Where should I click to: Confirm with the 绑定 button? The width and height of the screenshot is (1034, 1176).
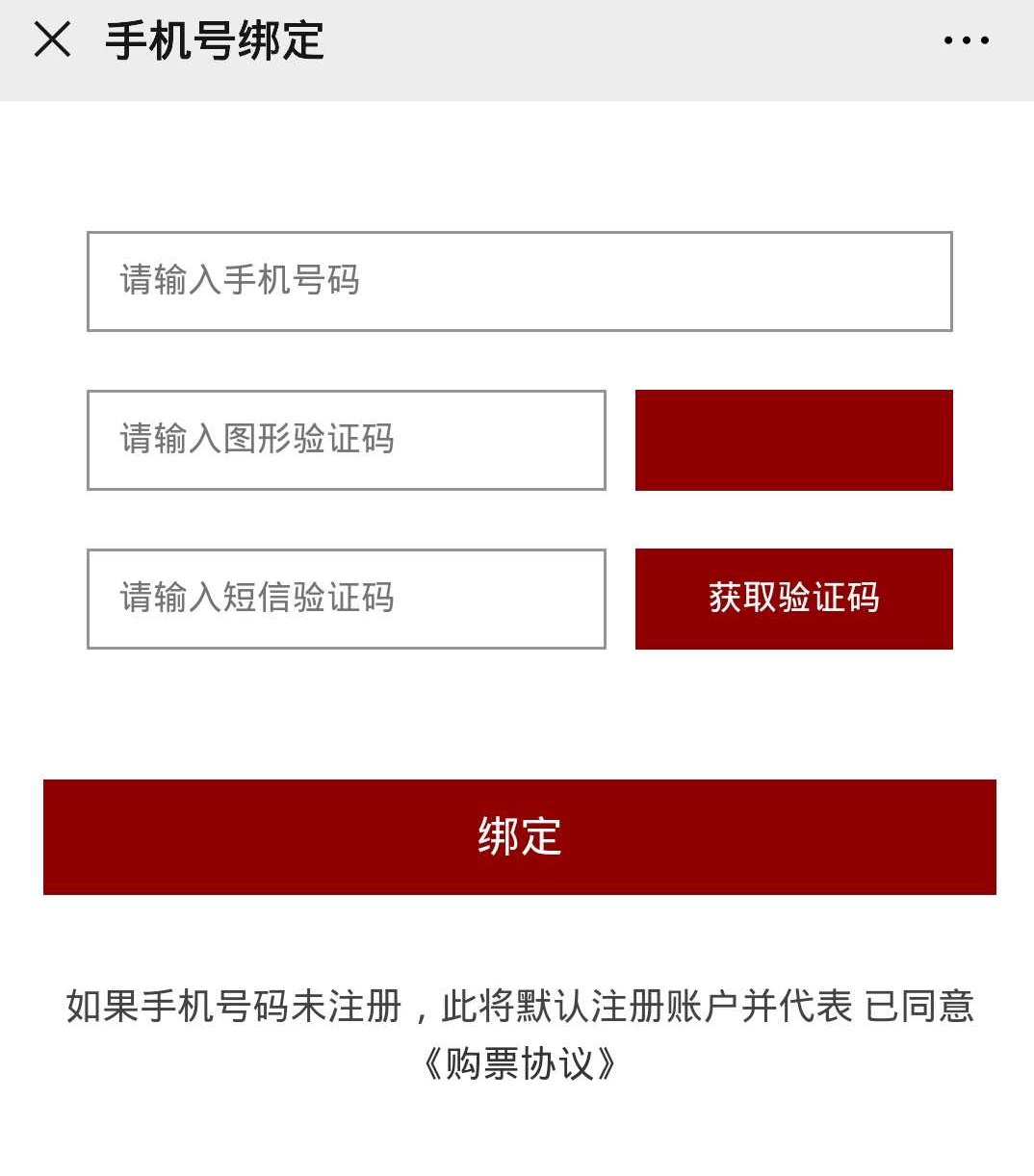(x=519, y=836)
